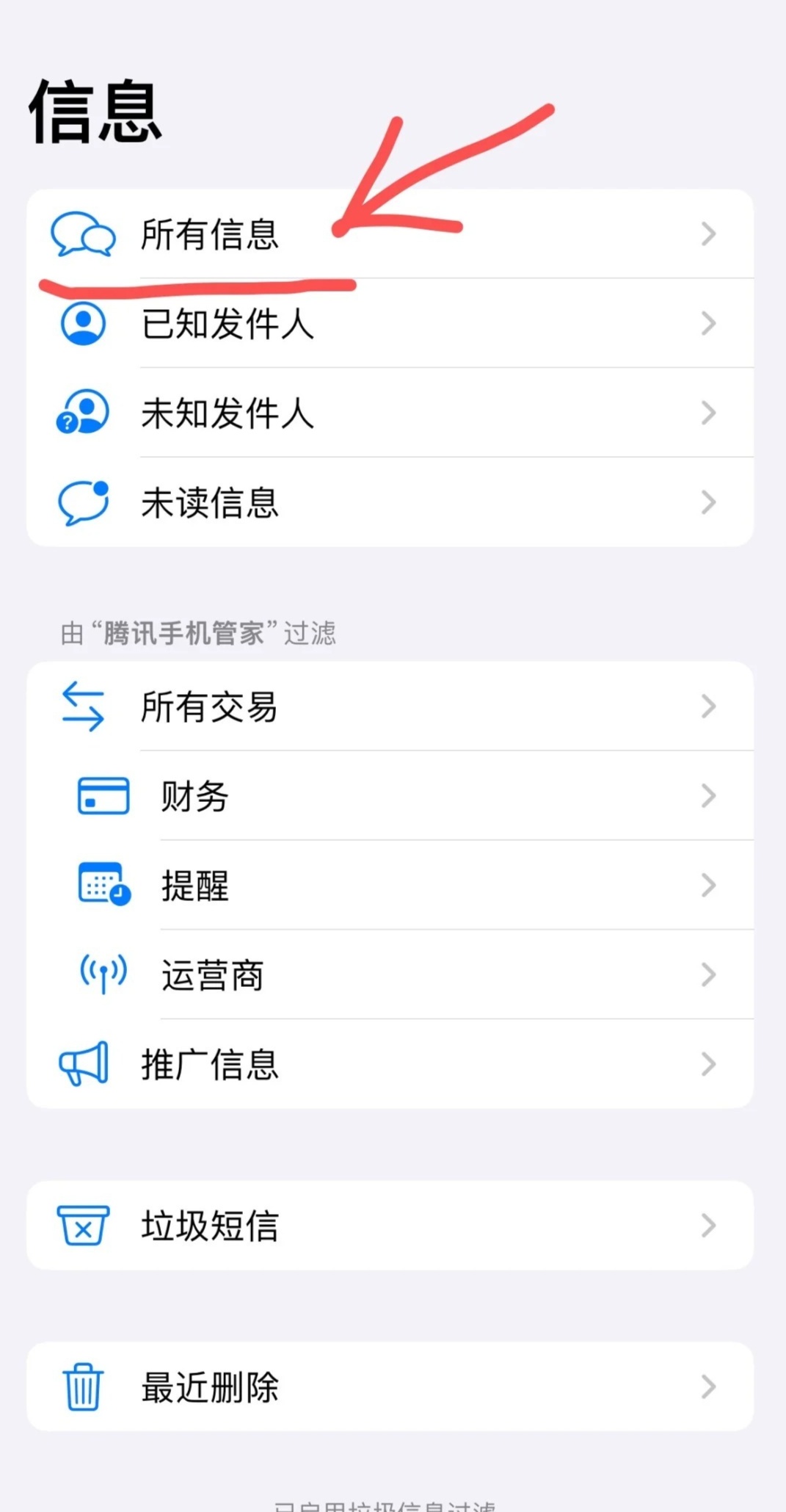Tap the 运营商 signal antenna icon

pos(103,974)
